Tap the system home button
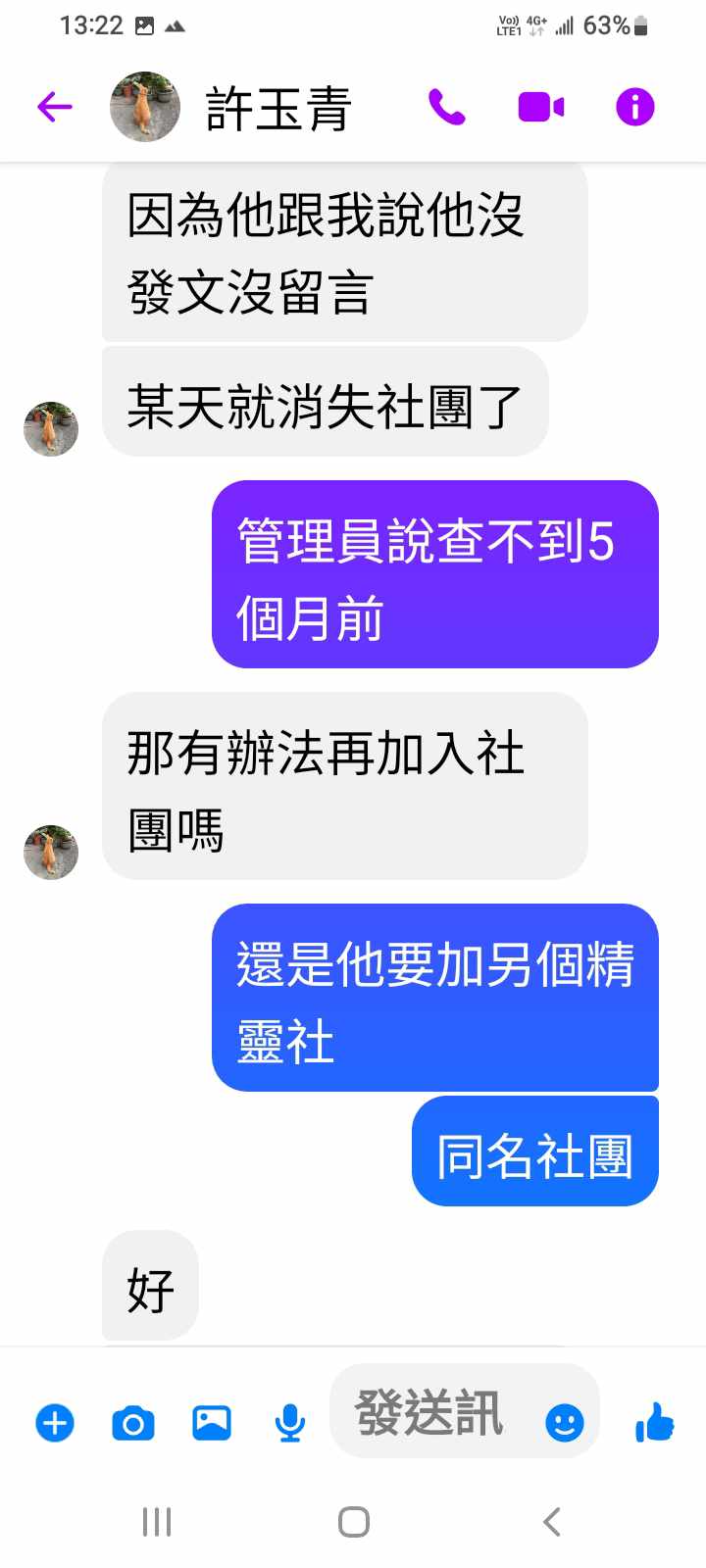706x1568 pixels. pos(353,1522)
